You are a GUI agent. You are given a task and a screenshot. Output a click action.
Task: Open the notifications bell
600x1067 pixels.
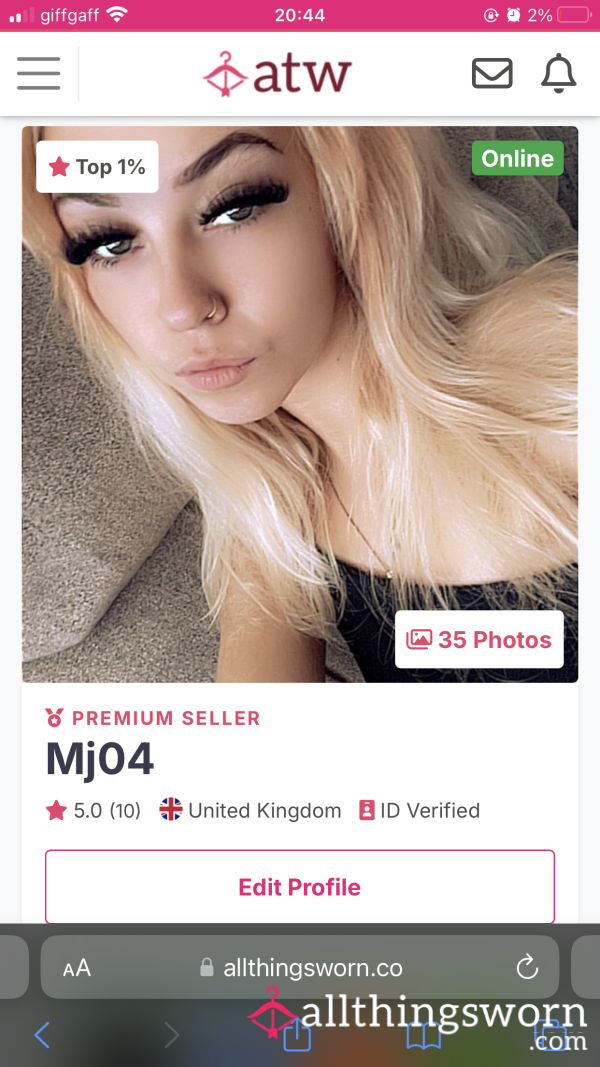(559, 73)
